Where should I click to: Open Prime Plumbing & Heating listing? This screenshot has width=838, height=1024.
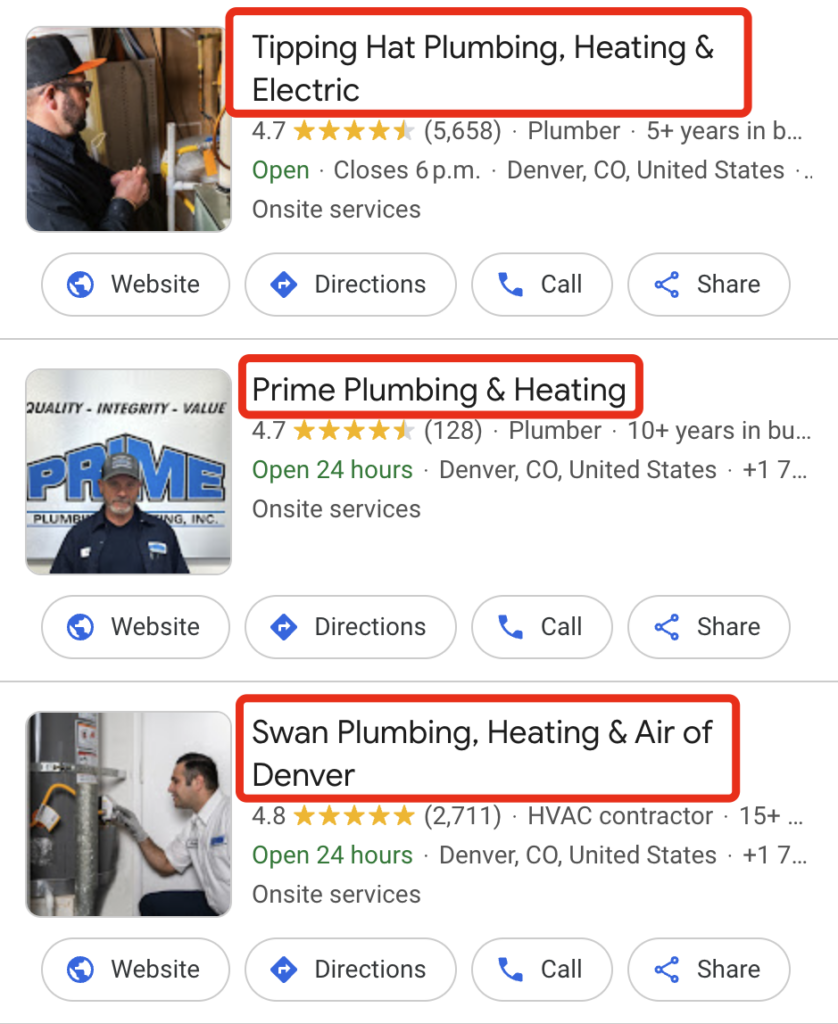coord(438,390)
